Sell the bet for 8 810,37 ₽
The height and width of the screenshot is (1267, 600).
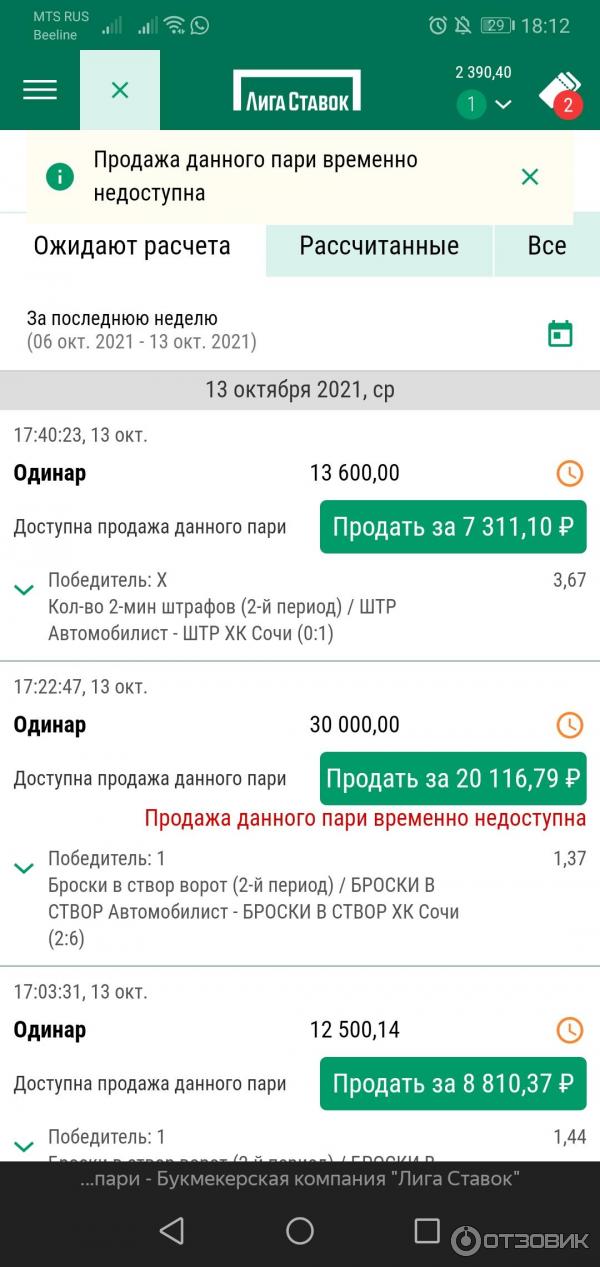tap(453, 1083)
